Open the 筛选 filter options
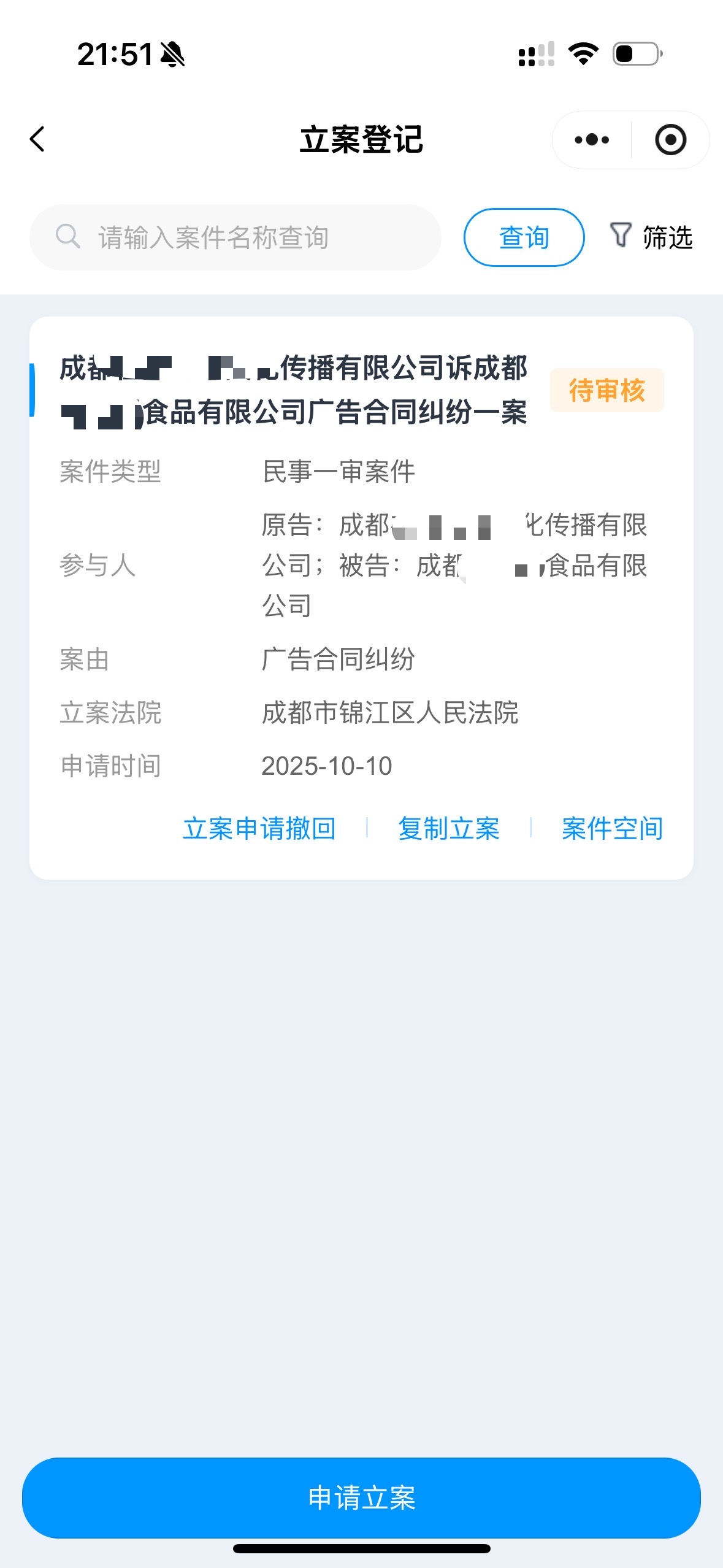Viewport: 723px width, 1568px height. pos(652,237)
